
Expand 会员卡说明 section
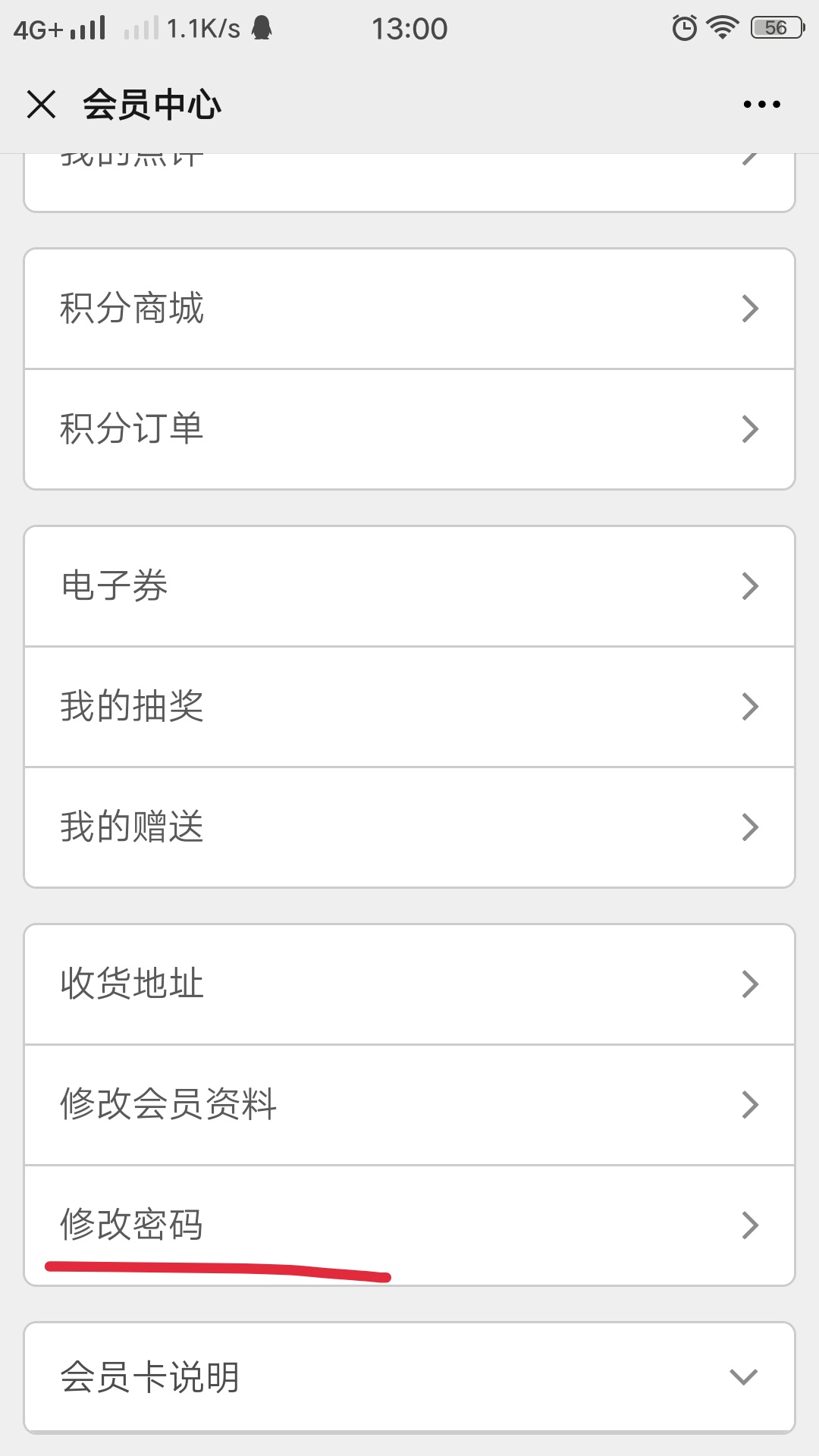tap(409, 1377)
